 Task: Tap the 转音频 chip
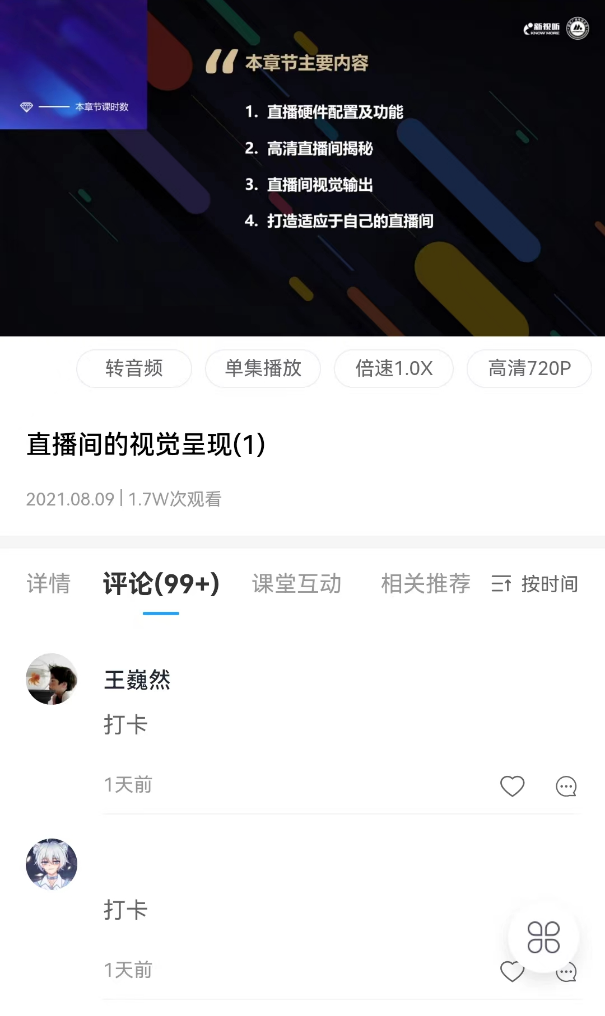tap(134, 368)
